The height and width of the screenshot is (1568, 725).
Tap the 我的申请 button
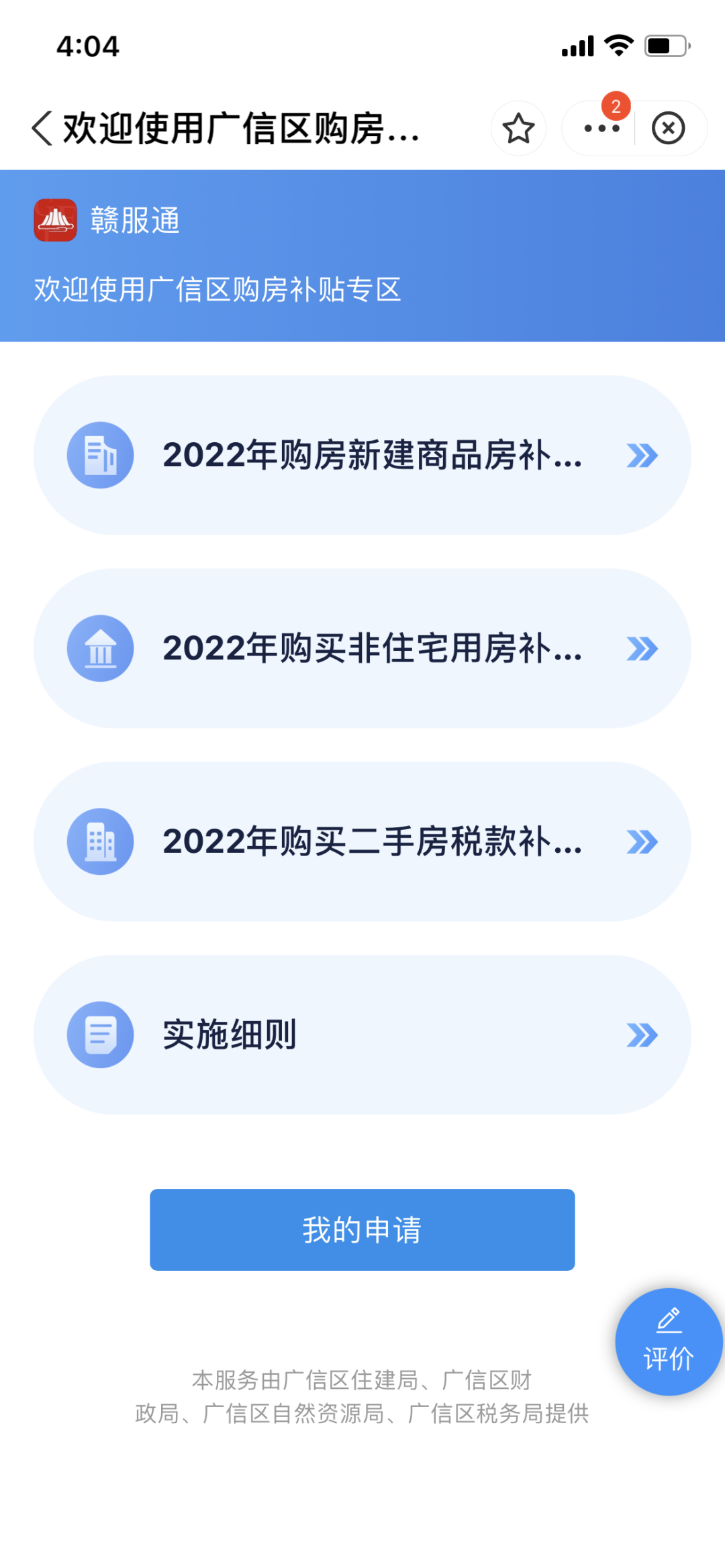click(x=362, y=1230)
